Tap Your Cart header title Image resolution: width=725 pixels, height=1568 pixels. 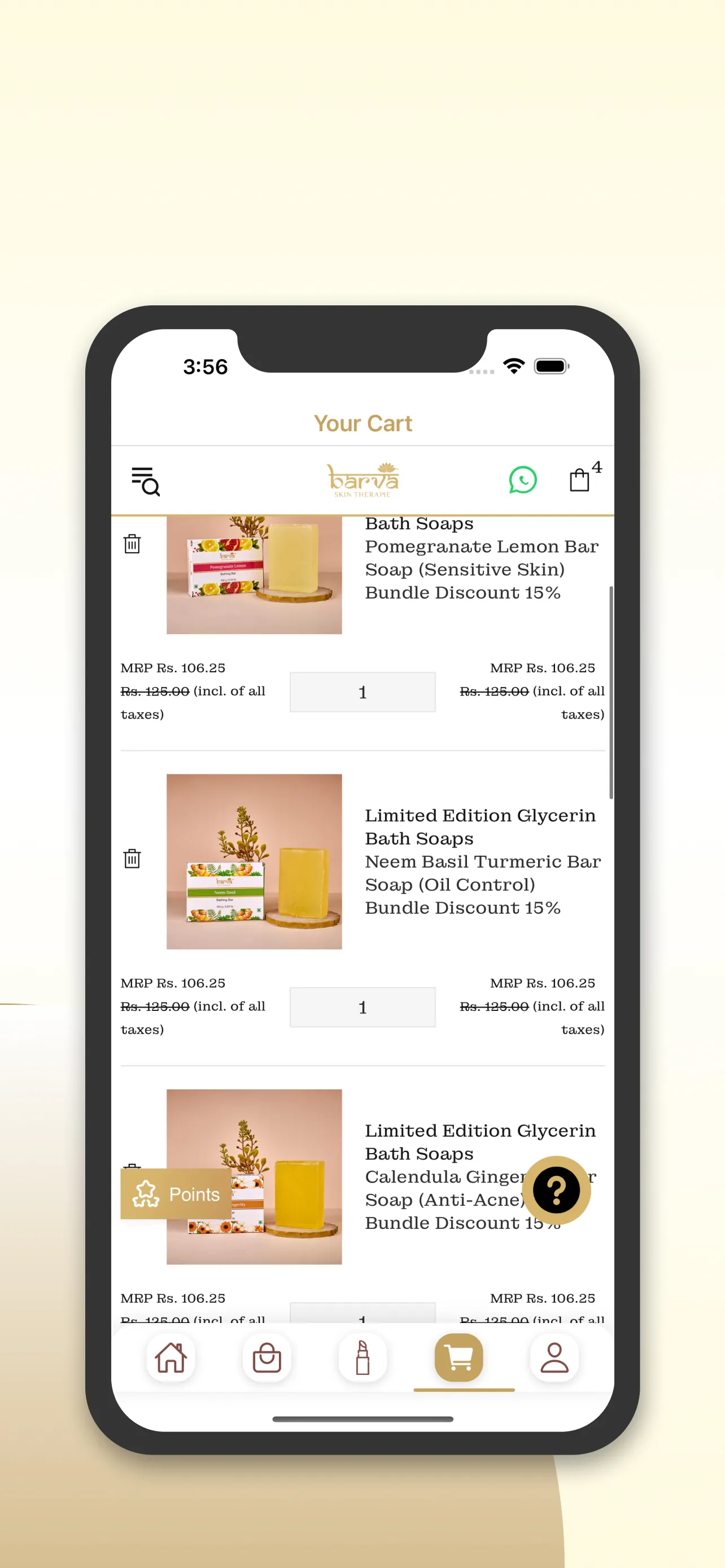(362, 424)
